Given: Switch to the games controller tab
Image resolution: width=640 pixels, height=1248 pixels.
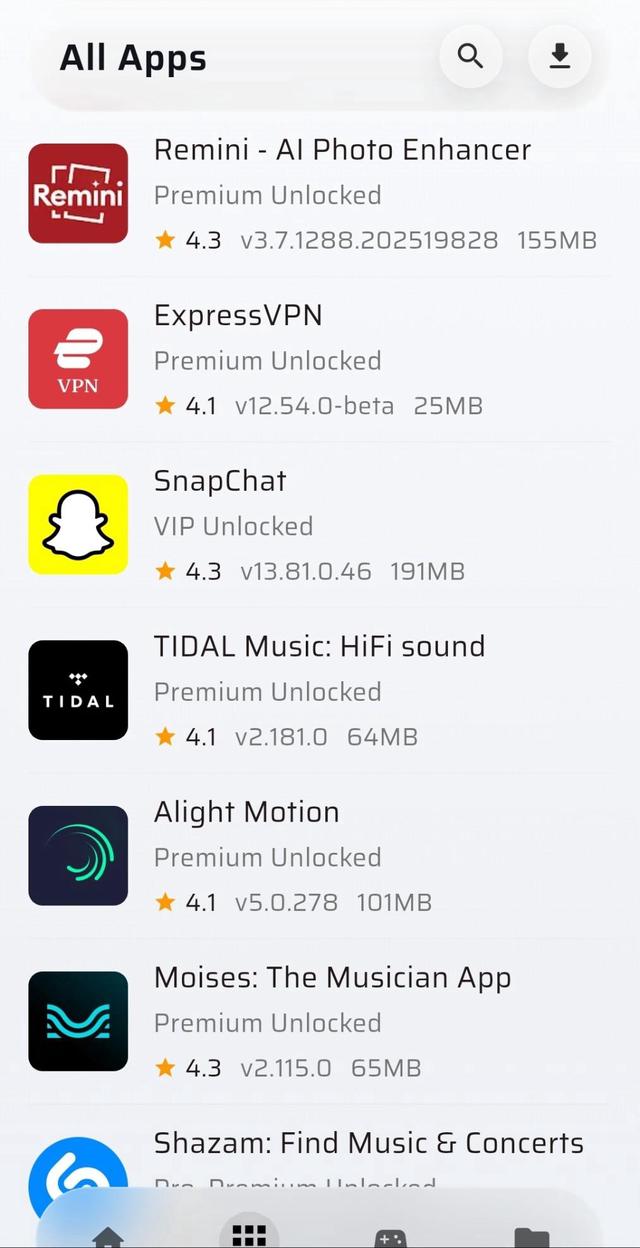Looking at the screenshot, I should pyautogui.click(x=390, y=1238).
